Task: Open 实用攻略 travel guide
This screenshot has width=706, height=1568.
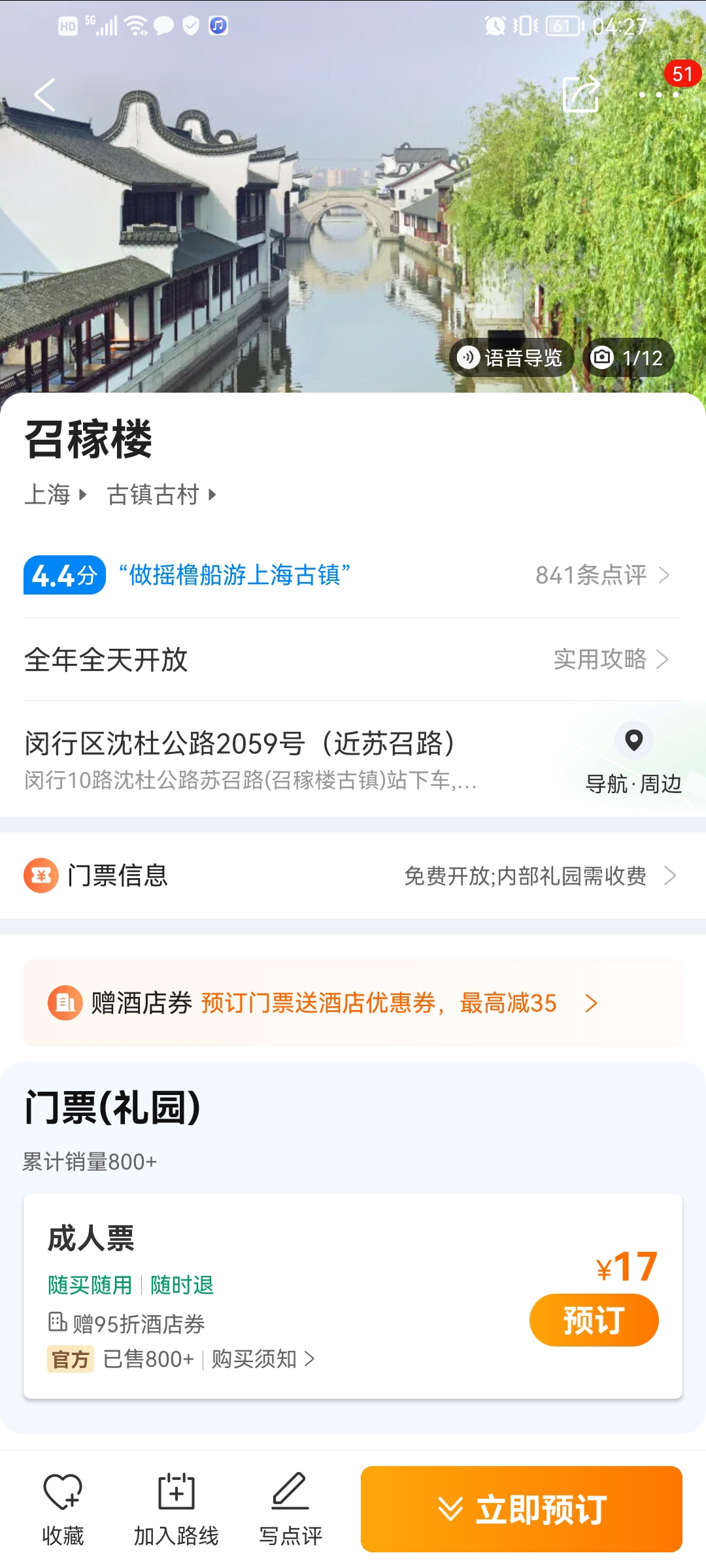Action: (611, 659)
